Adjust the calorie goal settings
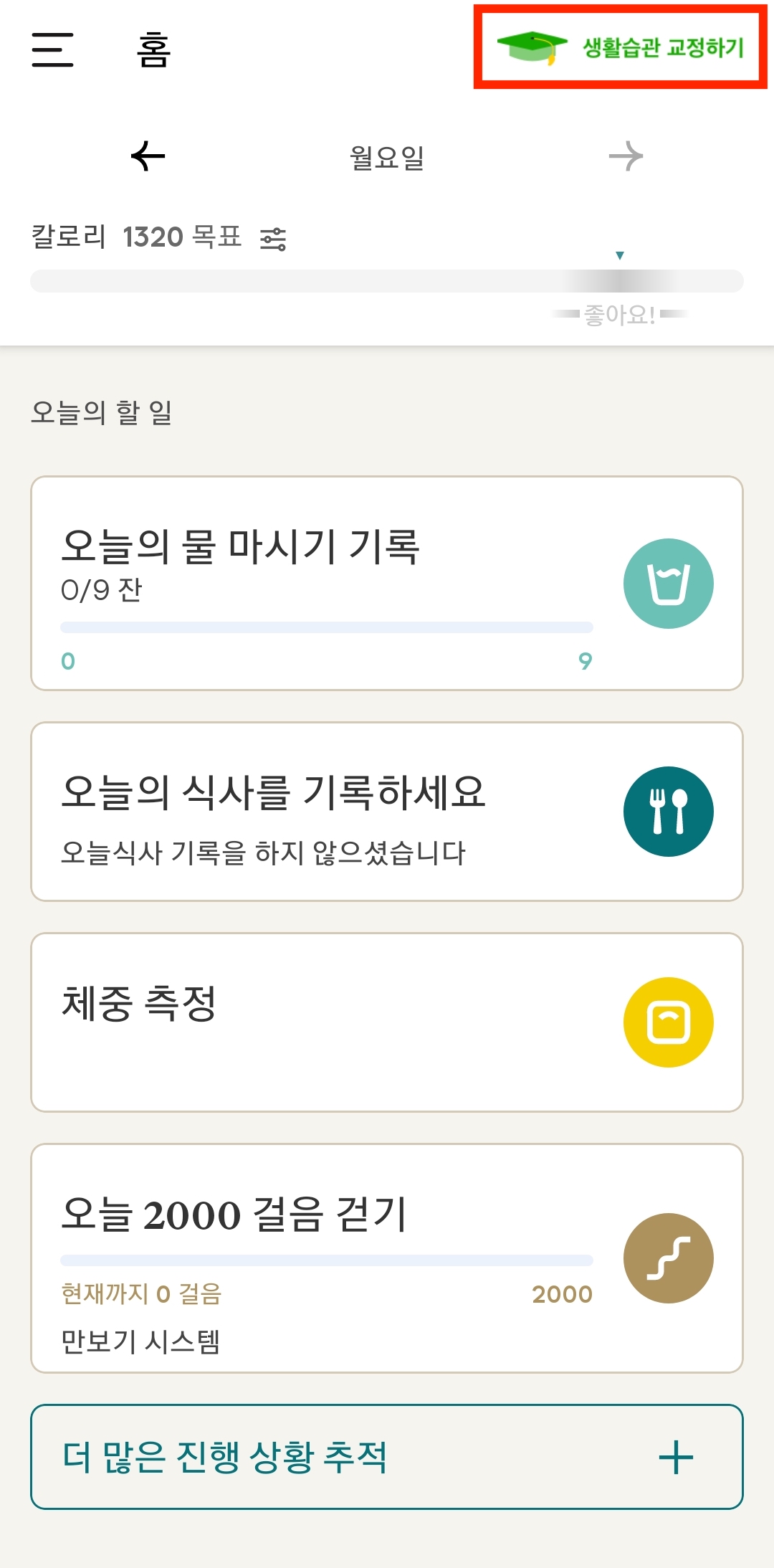 coord(273,239)
